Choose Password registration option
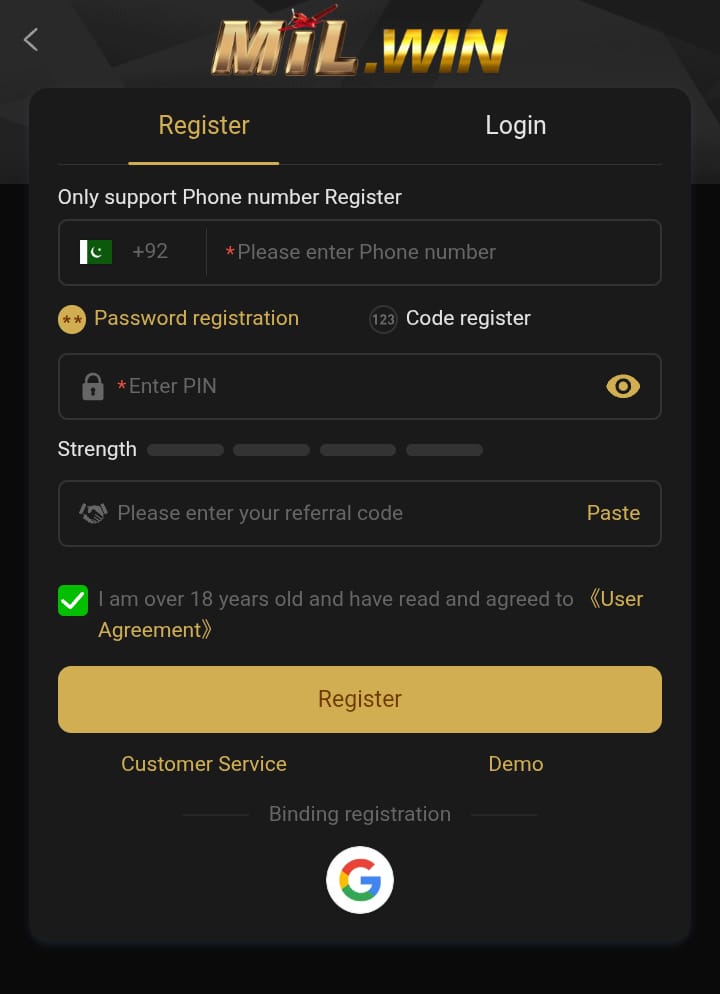The height and width of the screenshot is (994, 720). click(180, 319)
